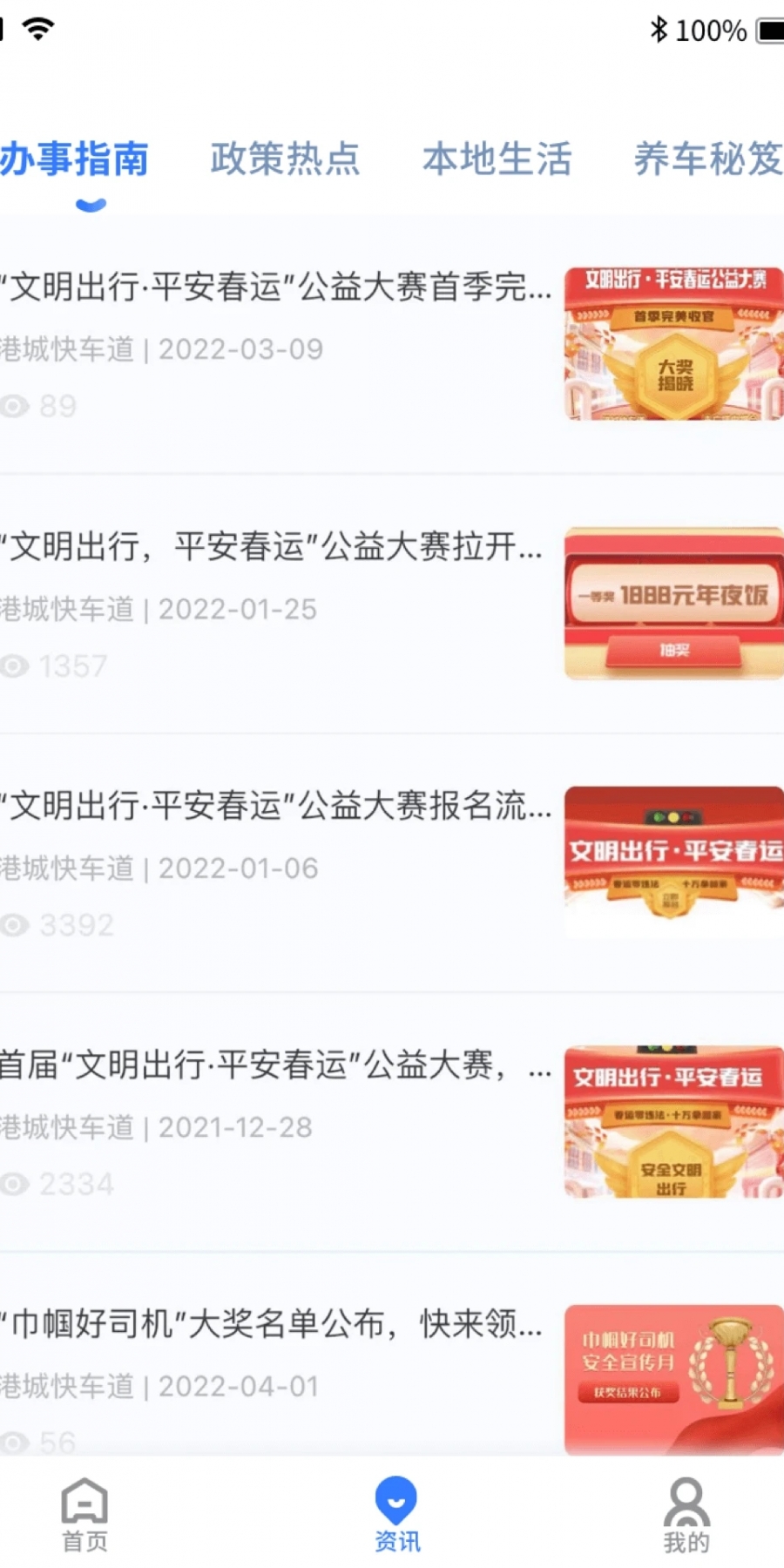784x1568 pixels.
Task: Select the 资讯 bottom tab
Action: point(396,1515)
